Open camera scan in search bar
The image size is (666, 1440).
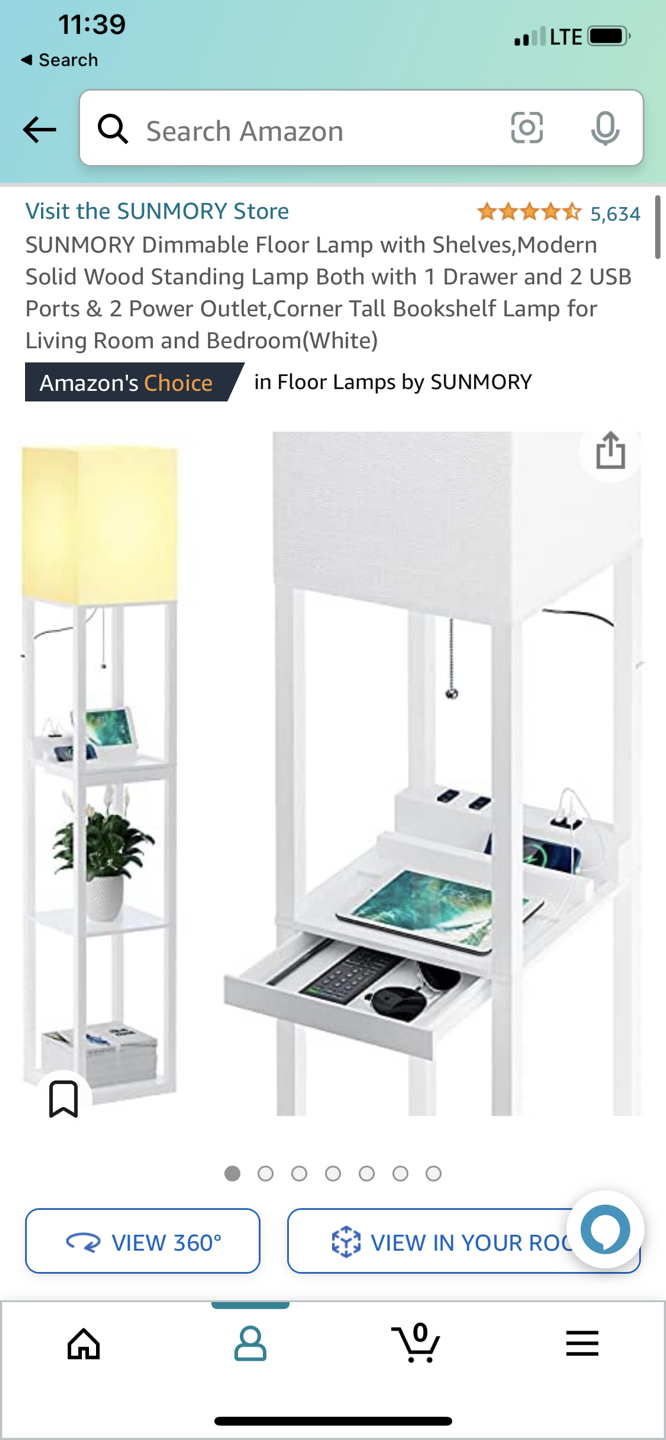pyautogui.click(x=527, y=128)
